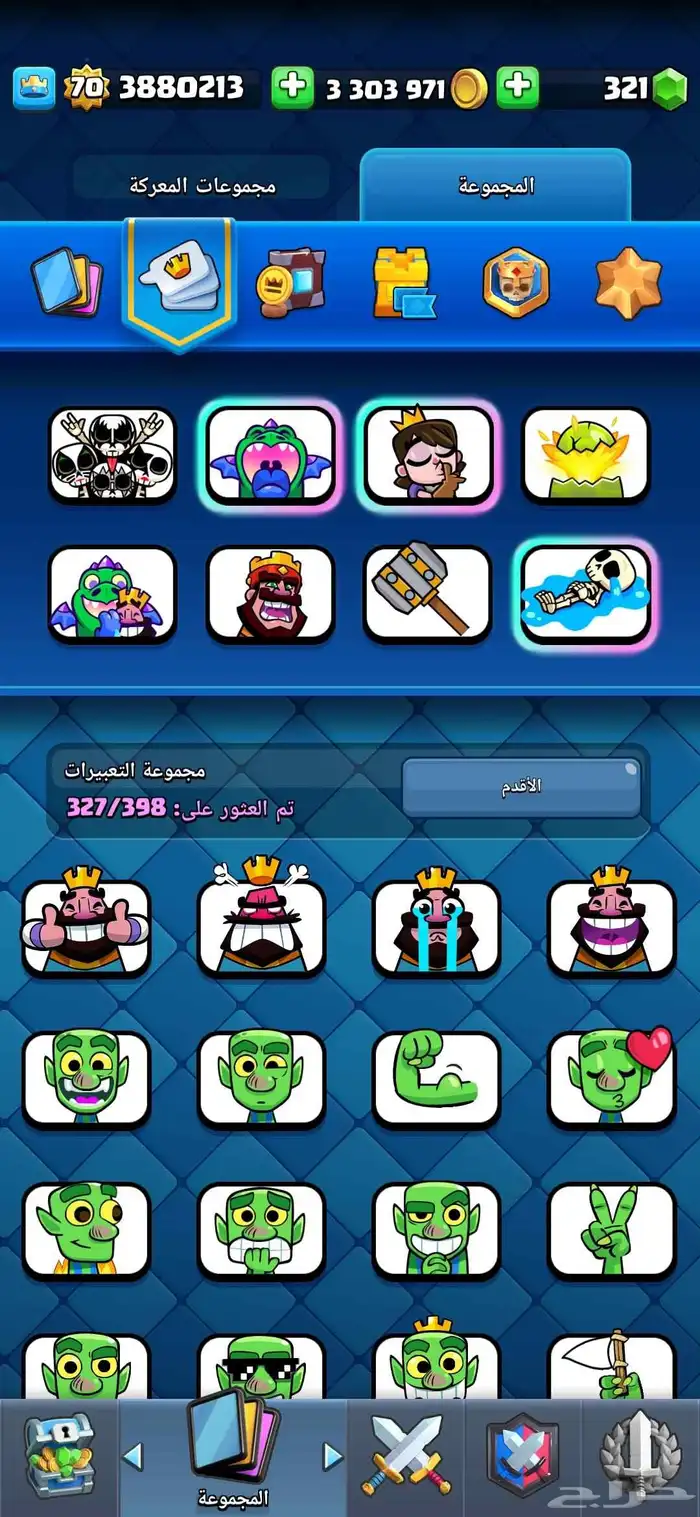Image resolution: width=700 pixels, height=1517 pixels.
Task: Pick the crying king emote
Action: pyautogui.click(x=436, y=926)
